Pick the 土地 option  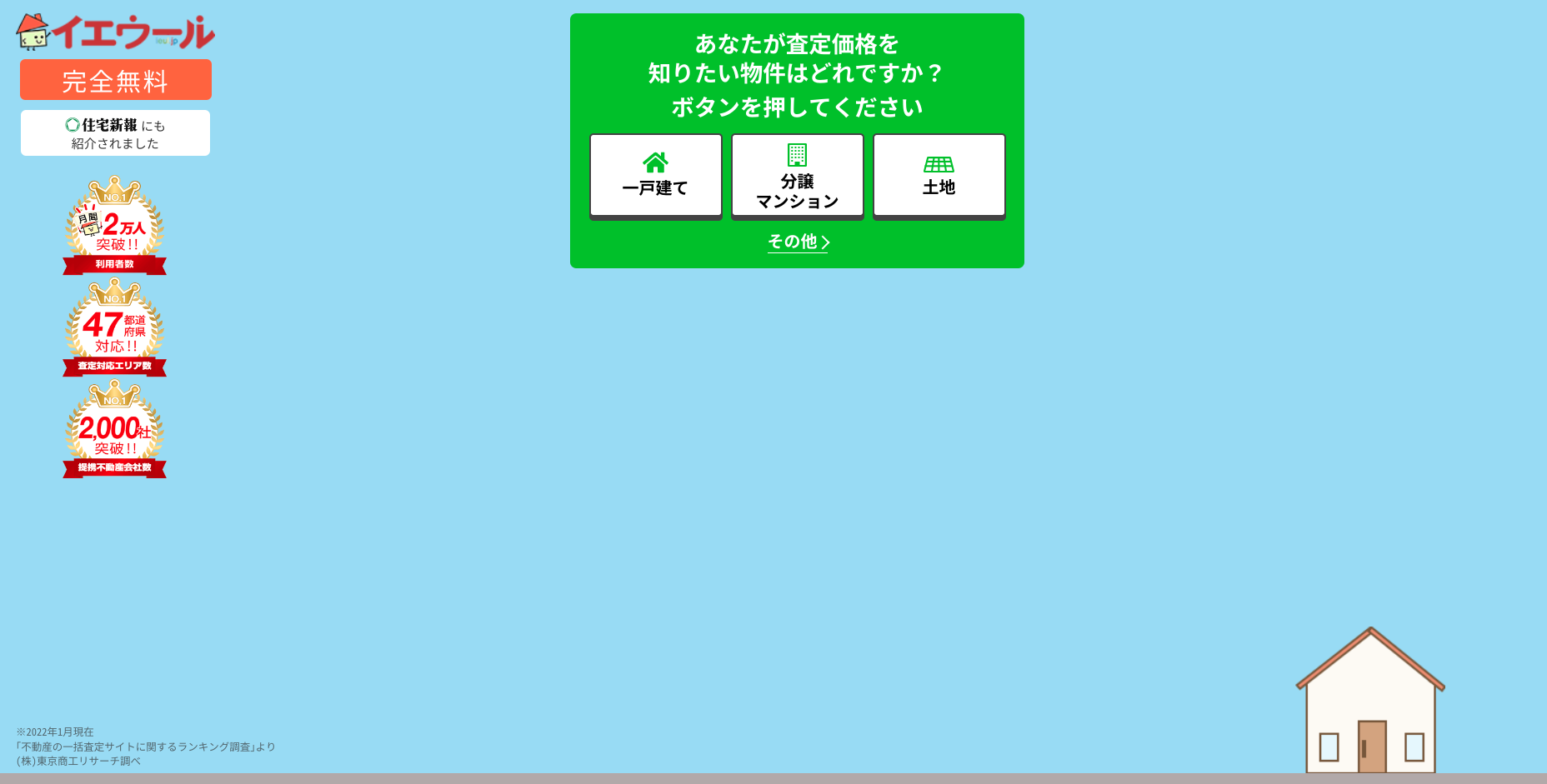click(x=939, y=176)
